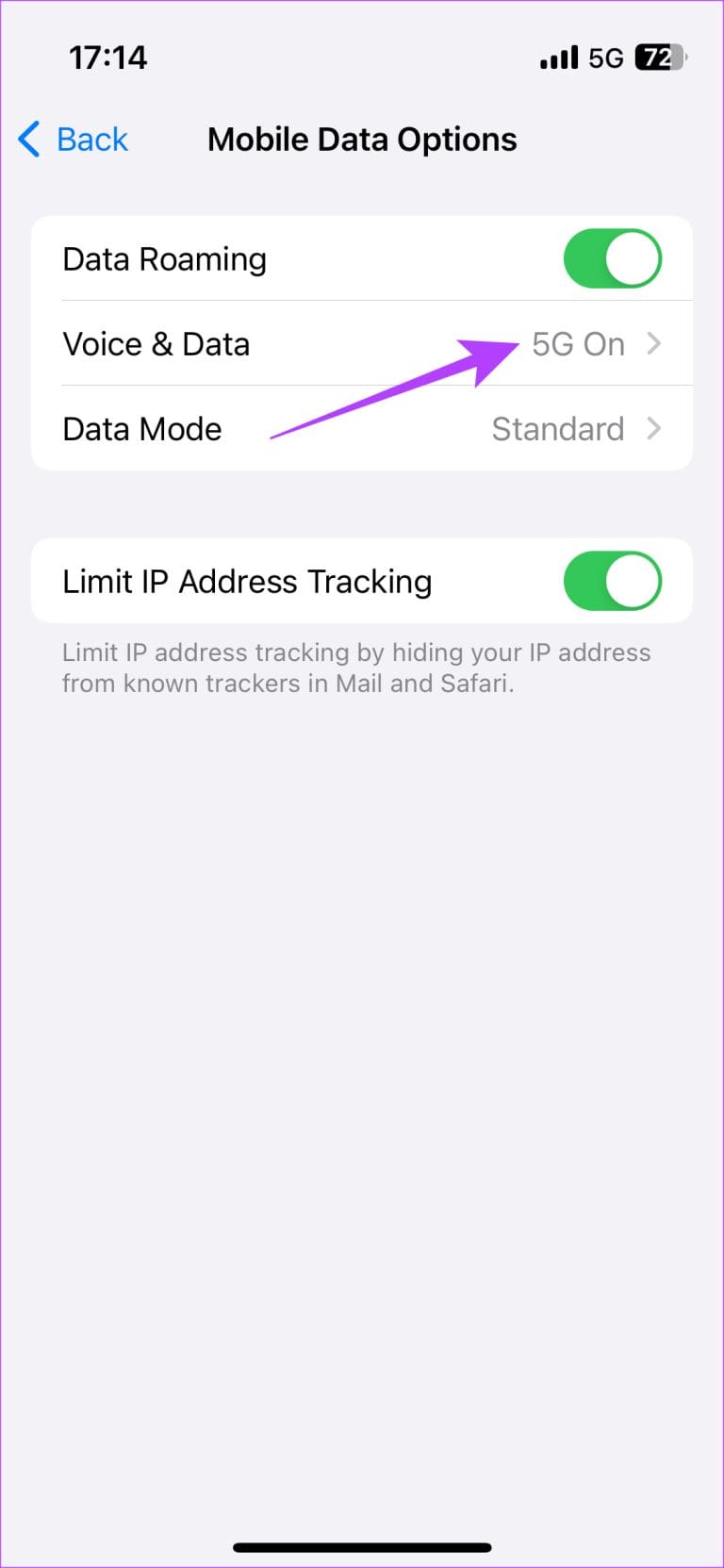Open the Data Mode options
The image size is (724, 1568).
point(362,429)
